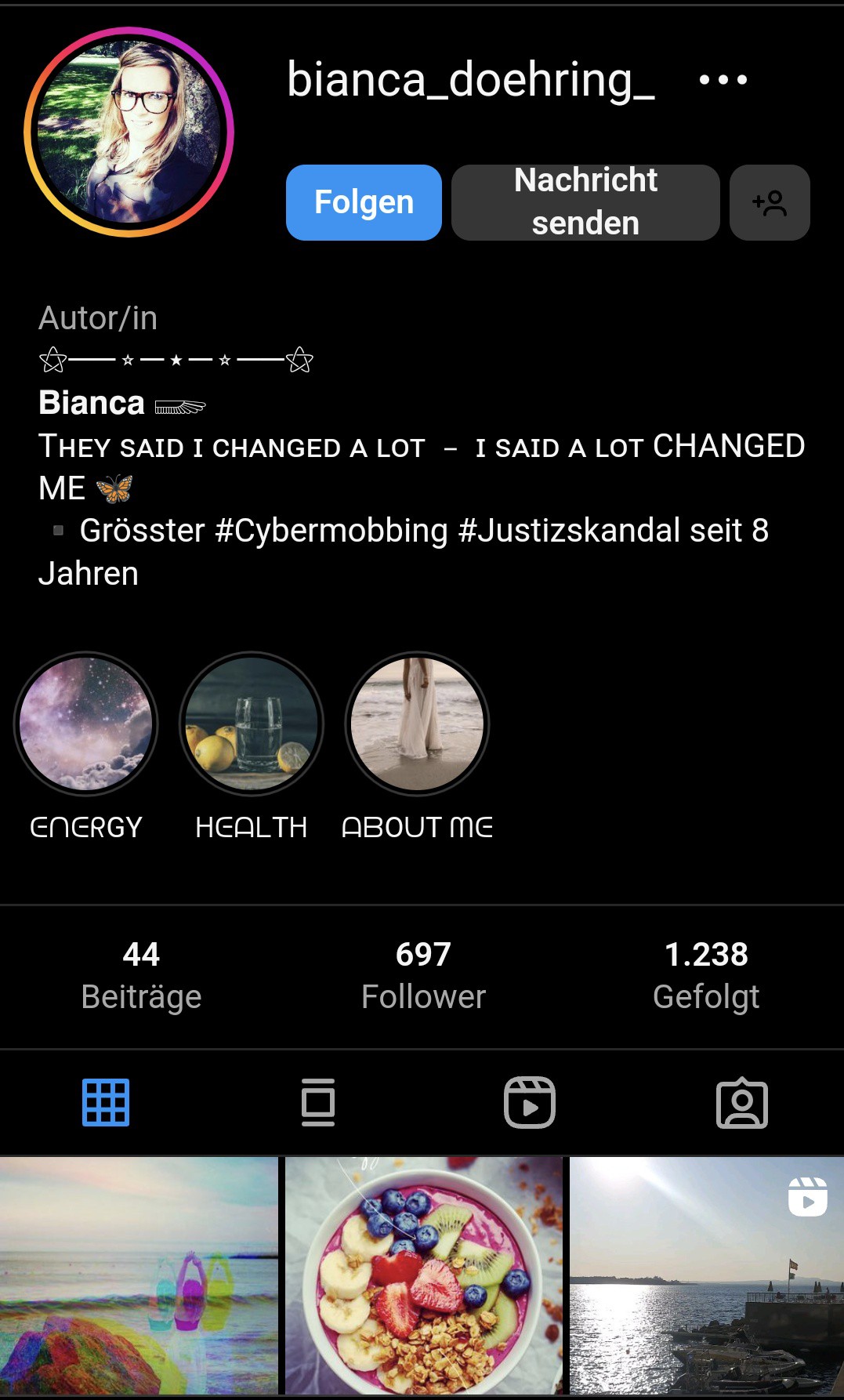Switch to the grid posts tab
Screen dimensions: 844x1400
pos(106,1103)
